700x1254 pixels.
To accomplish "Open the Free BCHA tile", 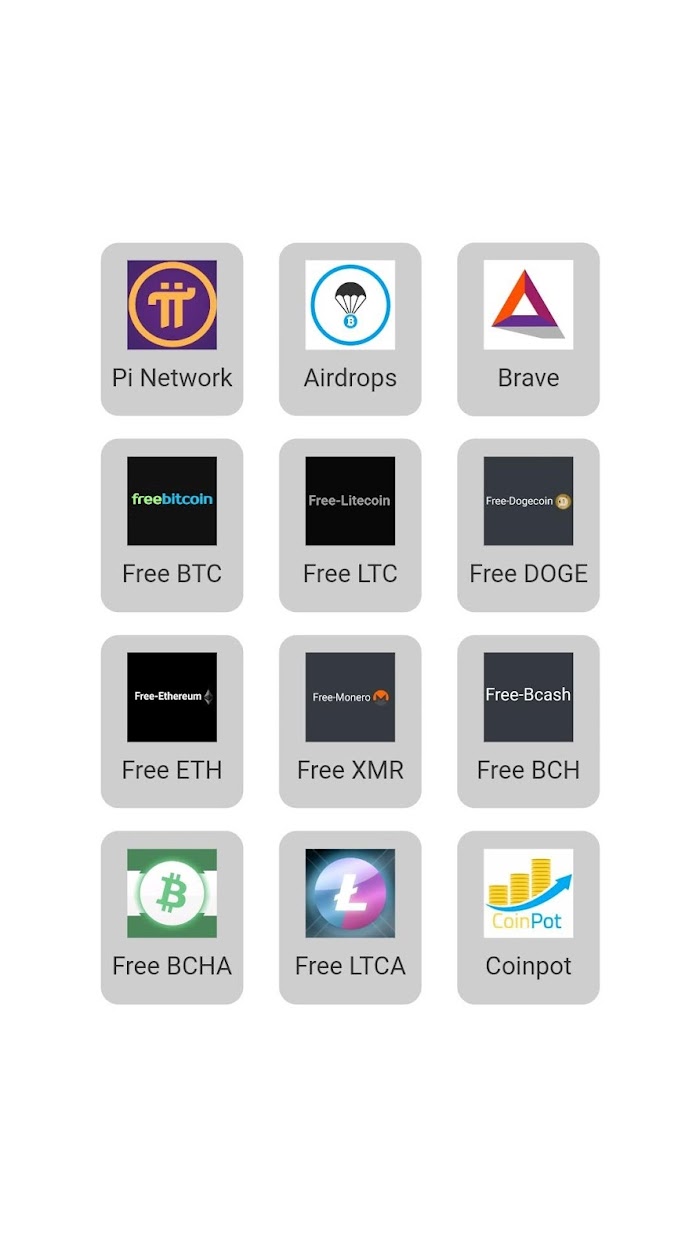I will pos(172,917).
